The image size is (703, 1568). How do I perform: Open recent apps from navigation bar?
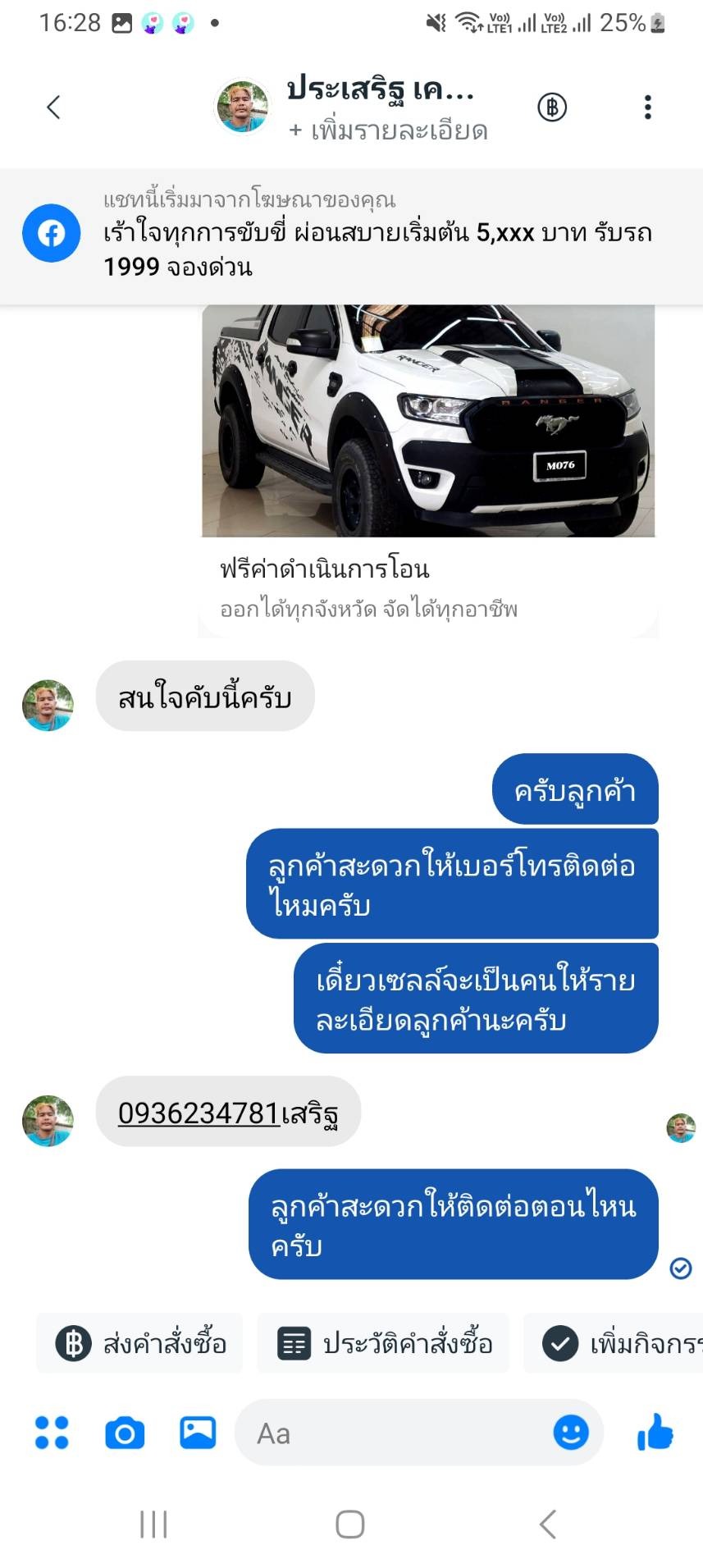pos(153,1524)
